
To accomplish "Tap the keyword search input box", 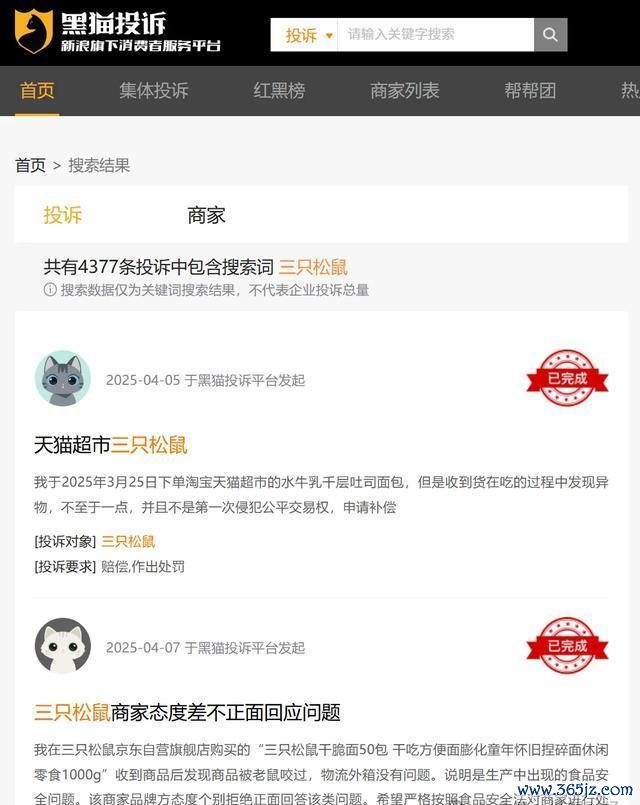I will [435, 35].
